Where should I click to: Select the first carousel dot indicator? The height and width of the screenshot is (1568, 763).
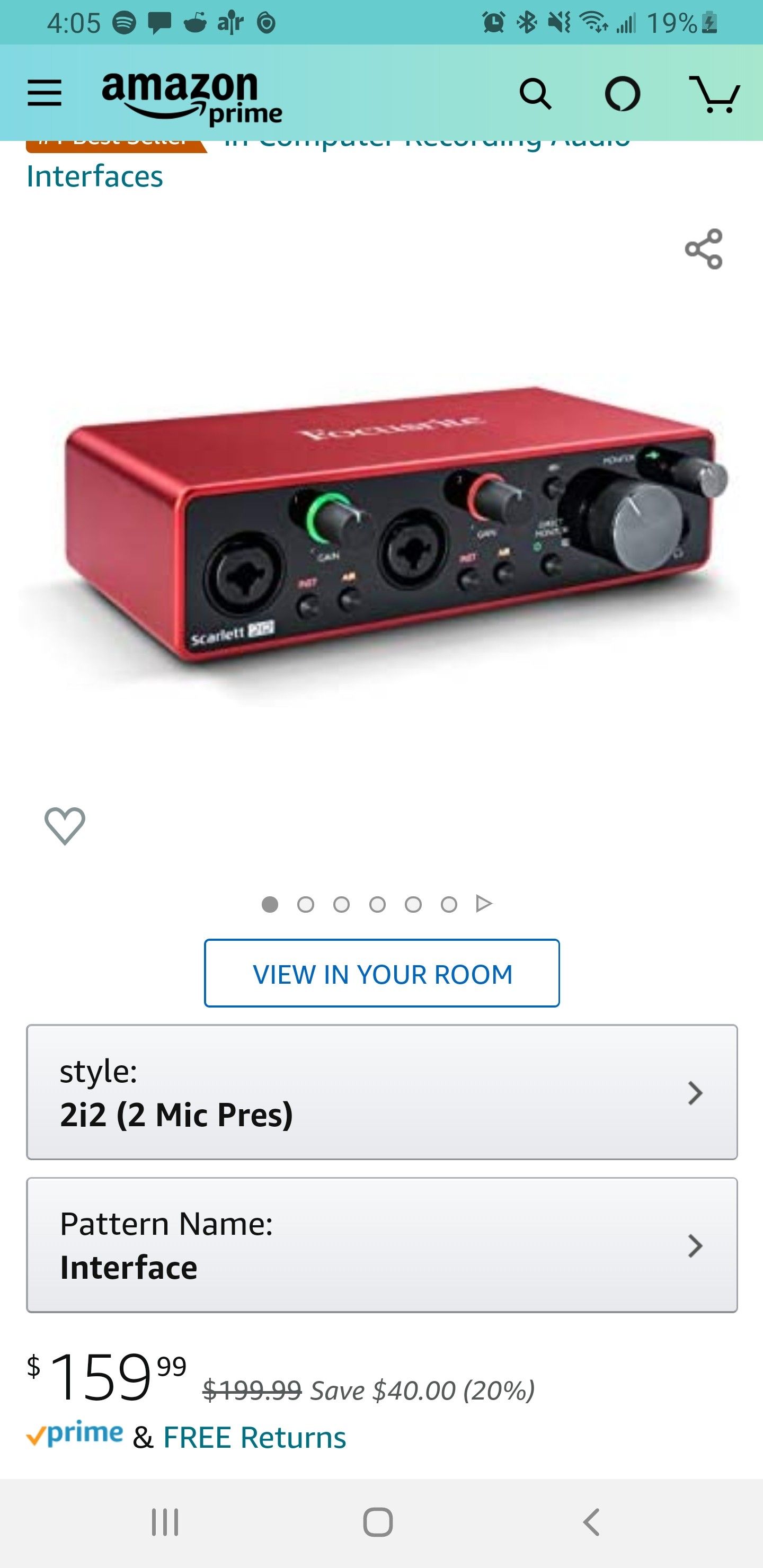[x=271, y=904]
